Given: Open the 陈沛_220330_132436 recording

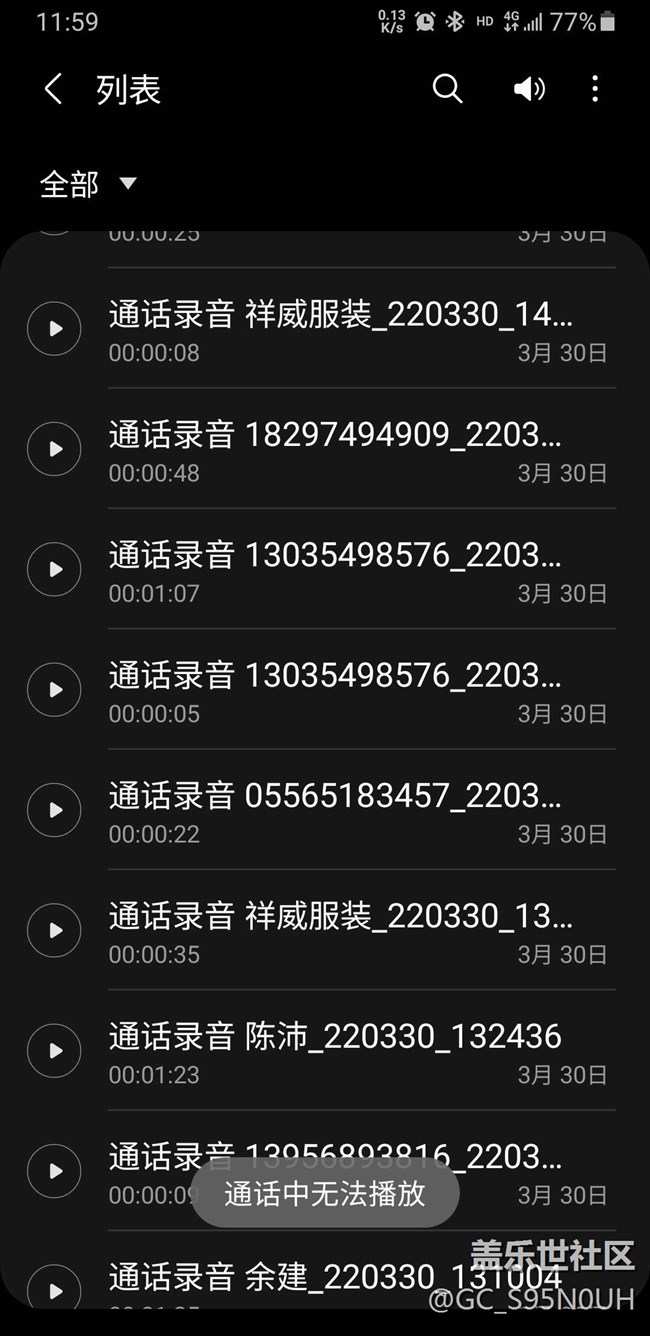Looking at the screenshot, I should pos(325,1051).
